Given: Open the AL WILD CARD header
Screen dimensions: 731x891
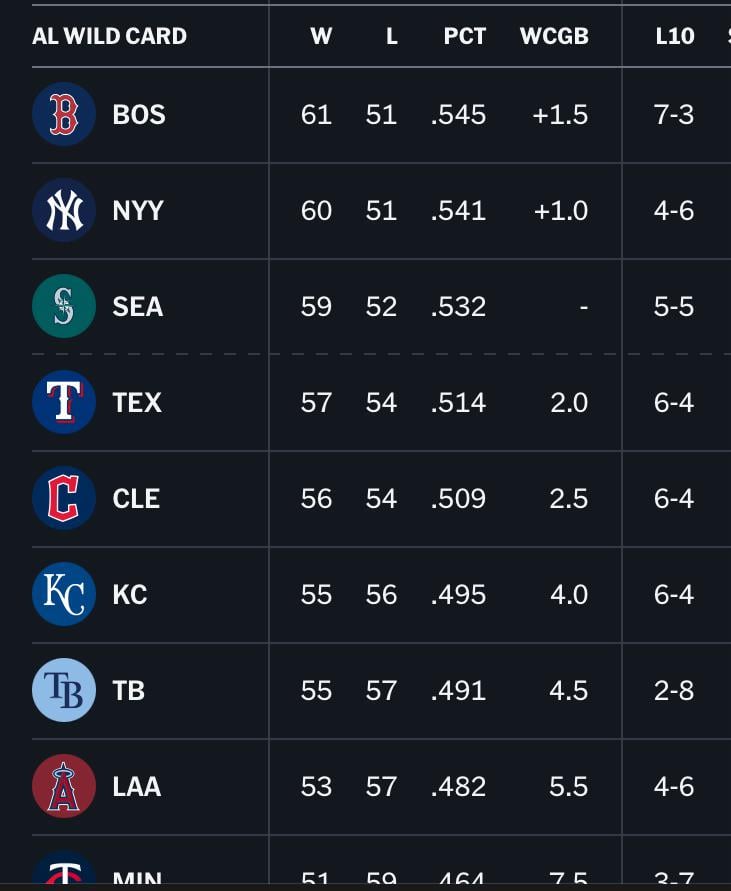Looking at the screenshot, I should tap(110, 36).
